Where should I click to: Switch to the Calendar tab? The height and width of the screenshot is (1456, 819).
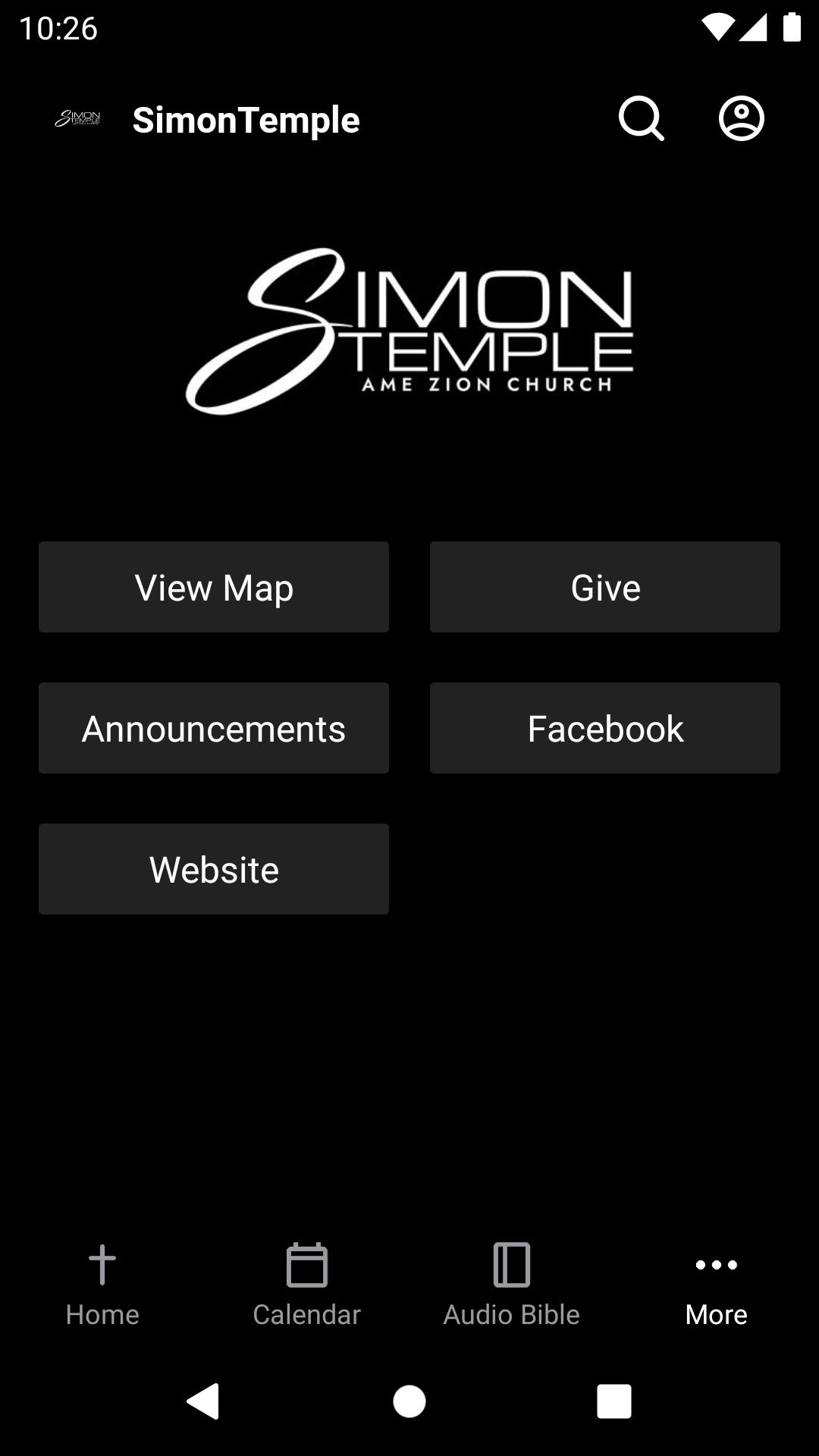307,1285
